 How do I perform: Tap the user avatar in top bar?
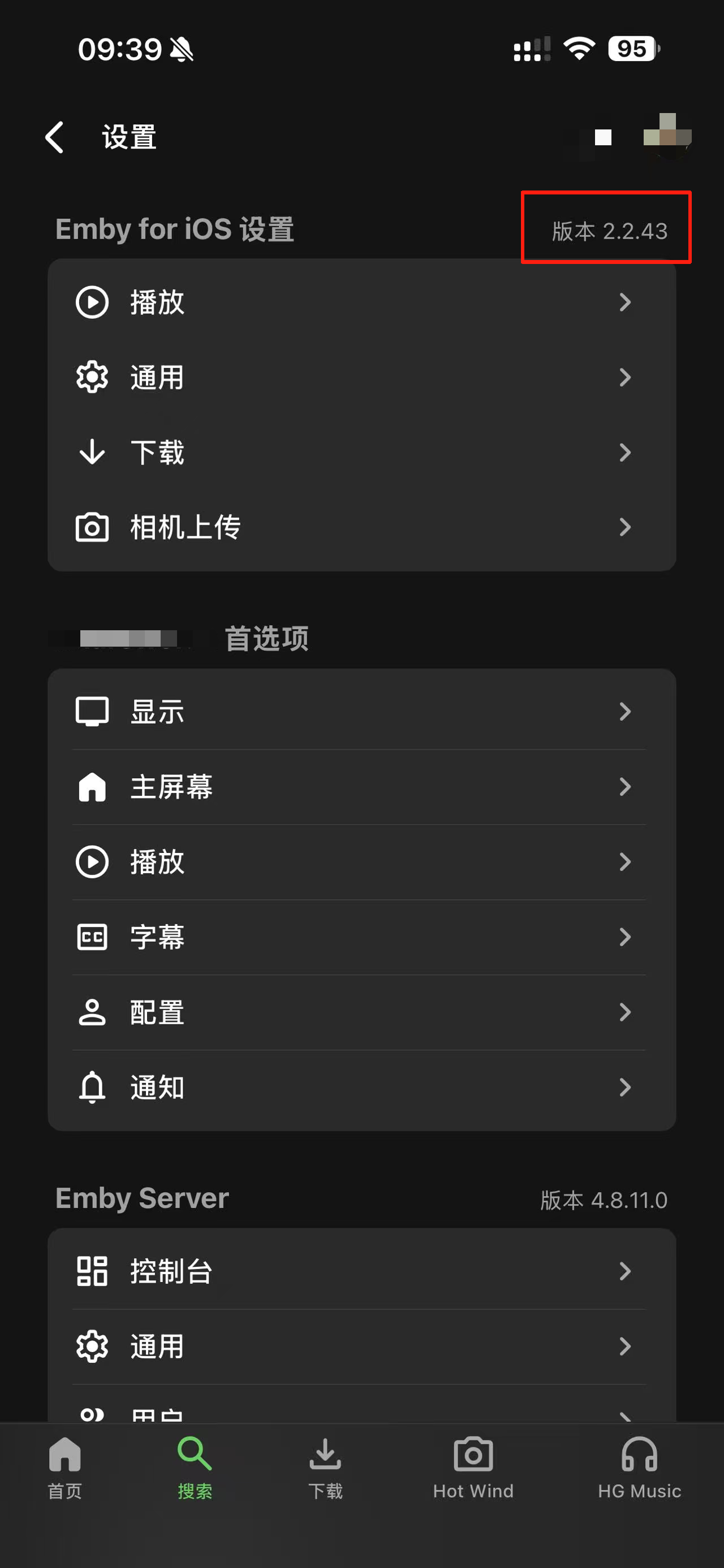[x=667, y=137]
